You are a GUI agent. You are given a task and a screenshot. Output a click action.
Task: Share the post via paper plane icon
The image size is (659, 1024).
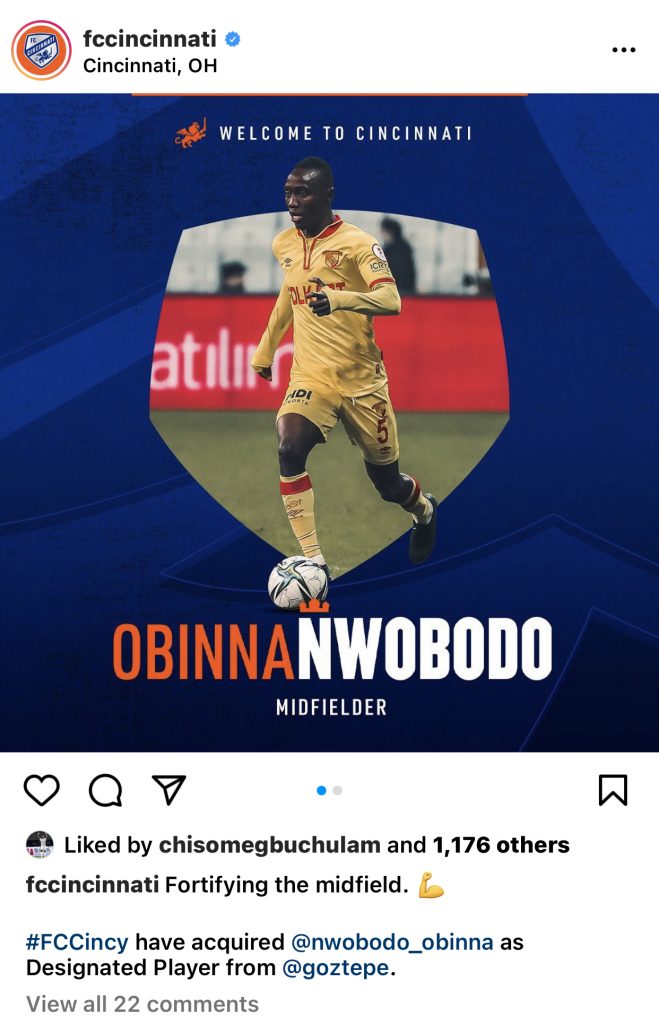[x=169, y=790]
